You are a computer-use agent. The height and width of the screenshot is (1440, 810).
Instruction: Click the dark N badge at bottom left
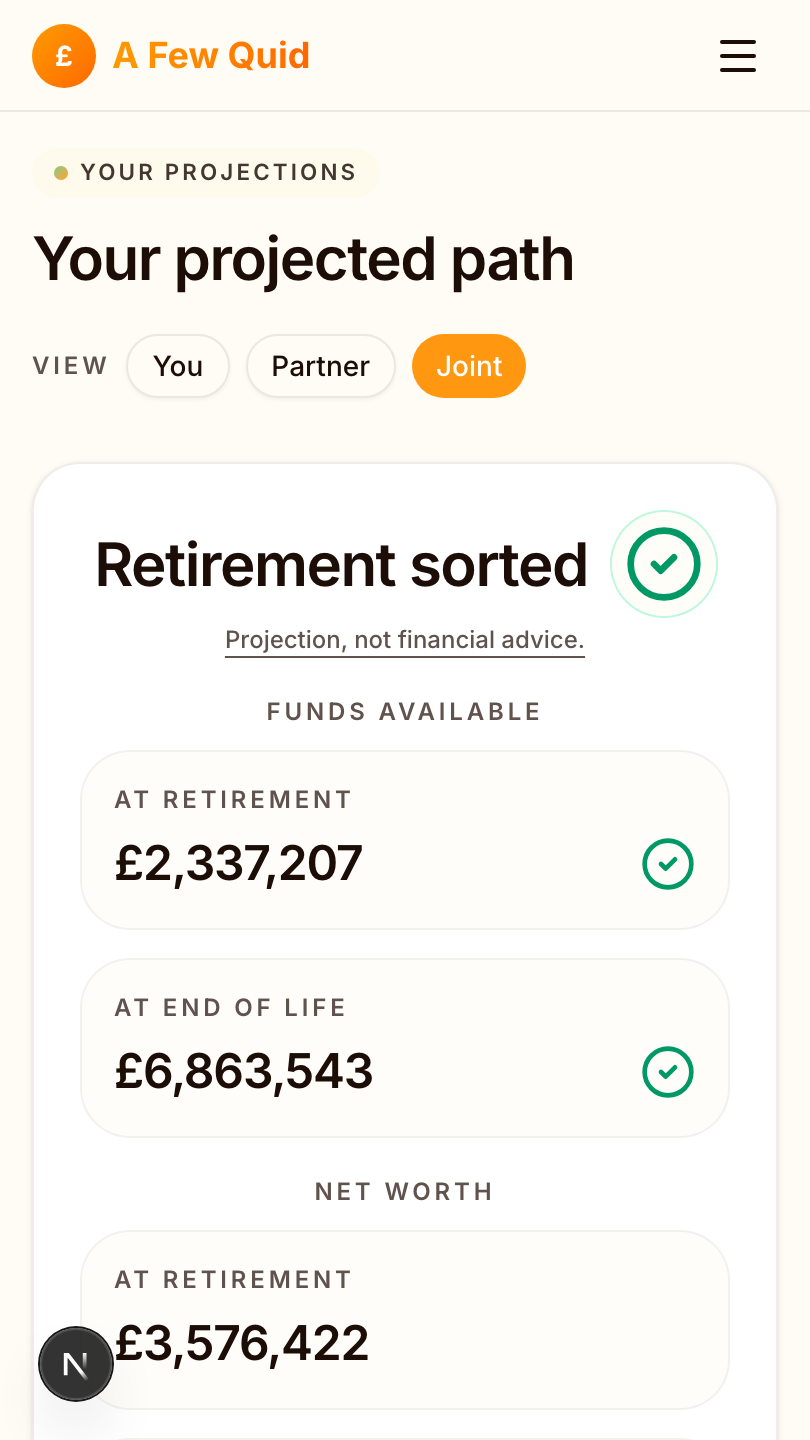point(76,1363)
